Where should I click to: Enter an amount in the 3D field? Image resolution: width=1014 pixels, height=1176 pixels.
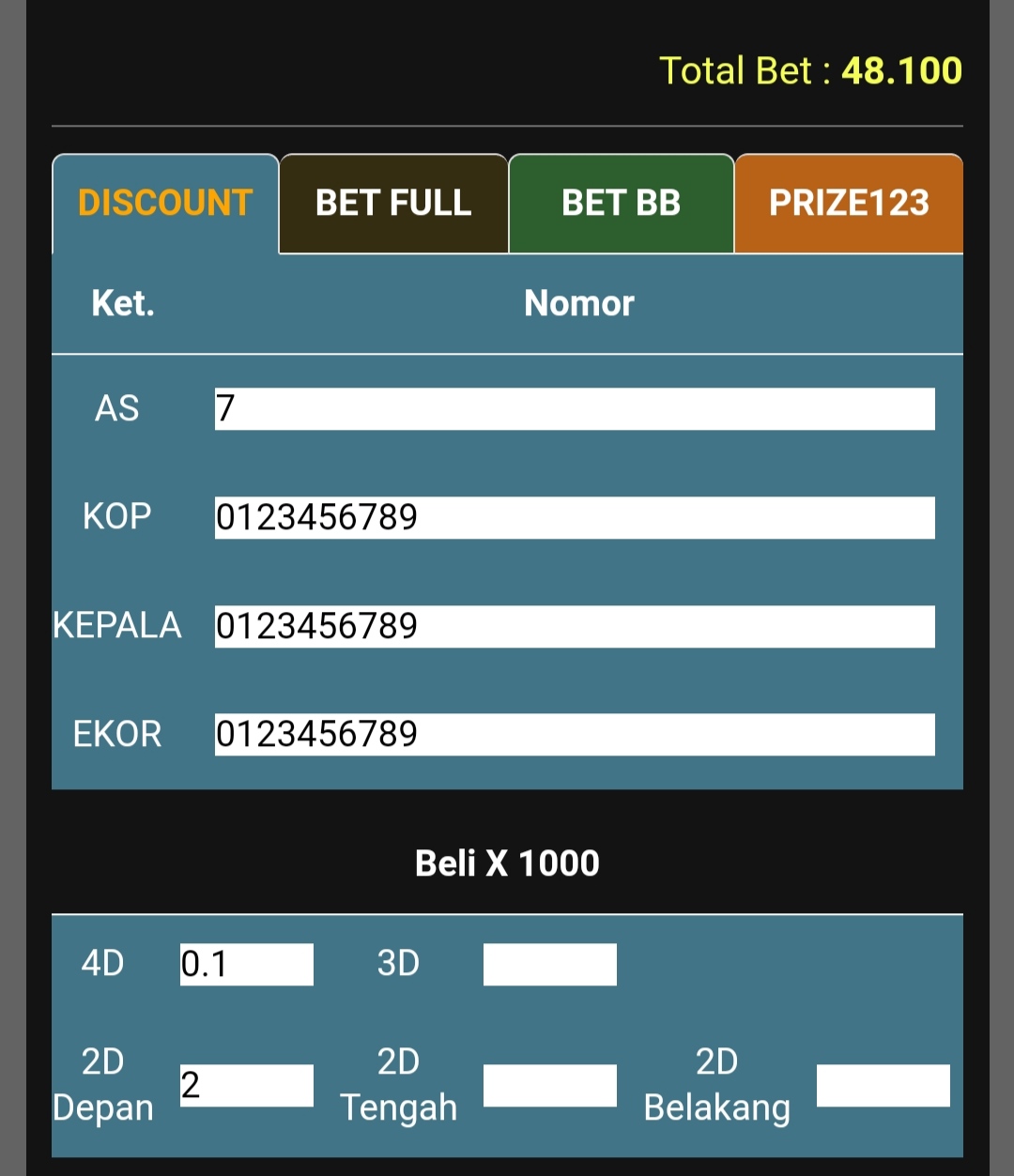pos(550,964)
